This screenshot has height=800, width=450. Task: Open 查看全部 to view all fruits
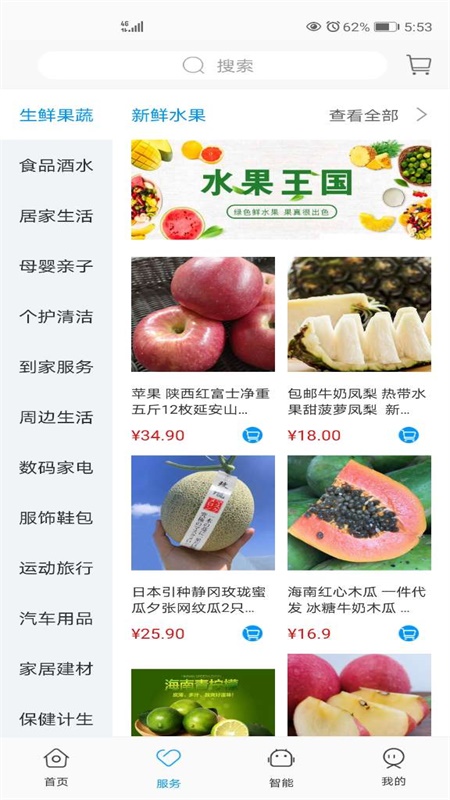378,115
